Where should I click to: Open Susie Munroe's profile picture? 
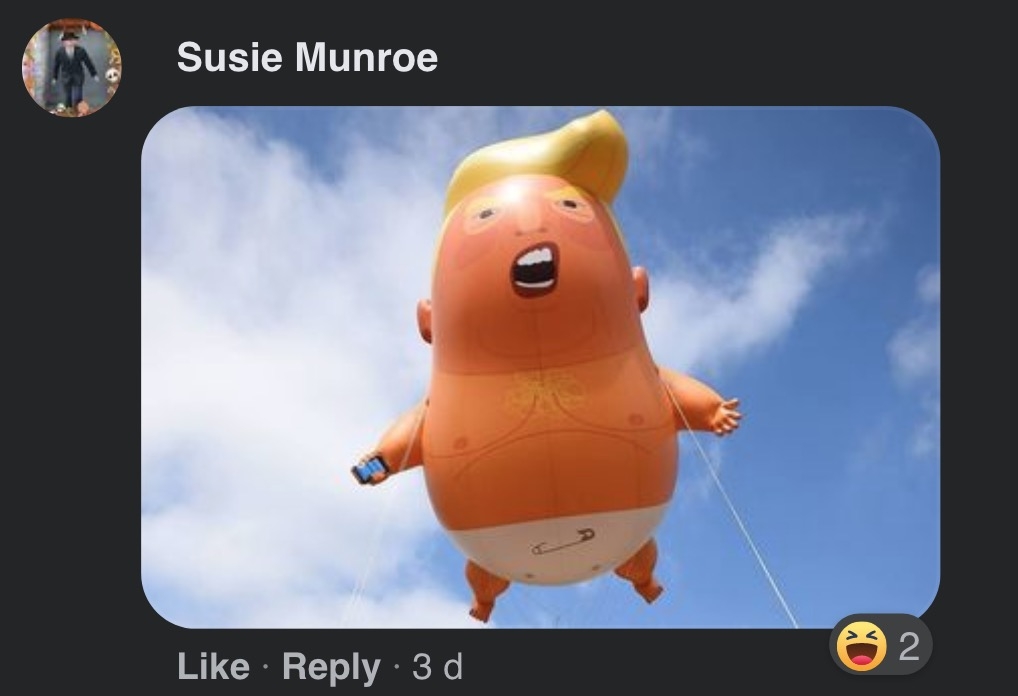[x=72, y=67]
